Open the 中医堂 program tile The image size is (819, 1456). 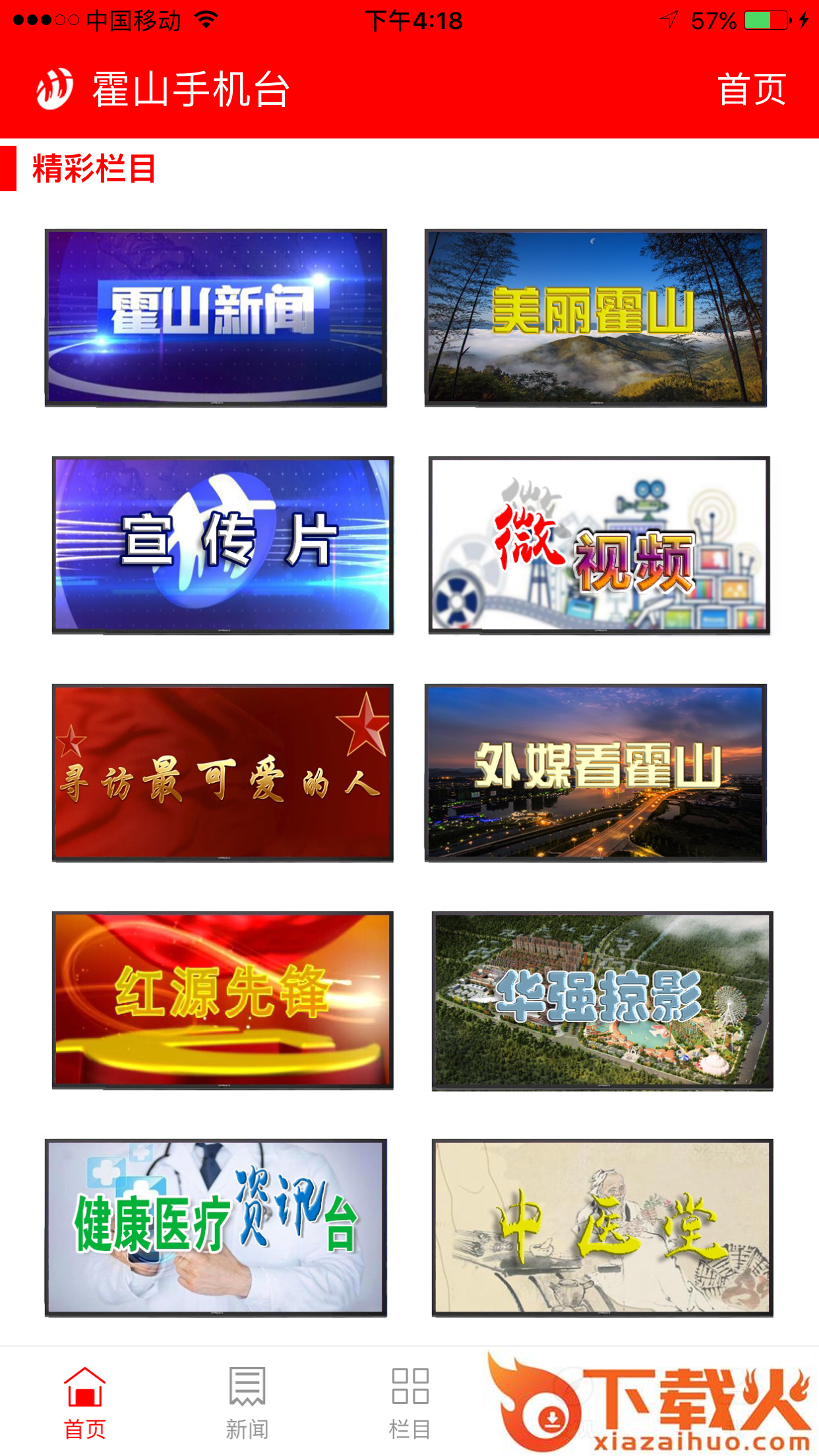602,1227
